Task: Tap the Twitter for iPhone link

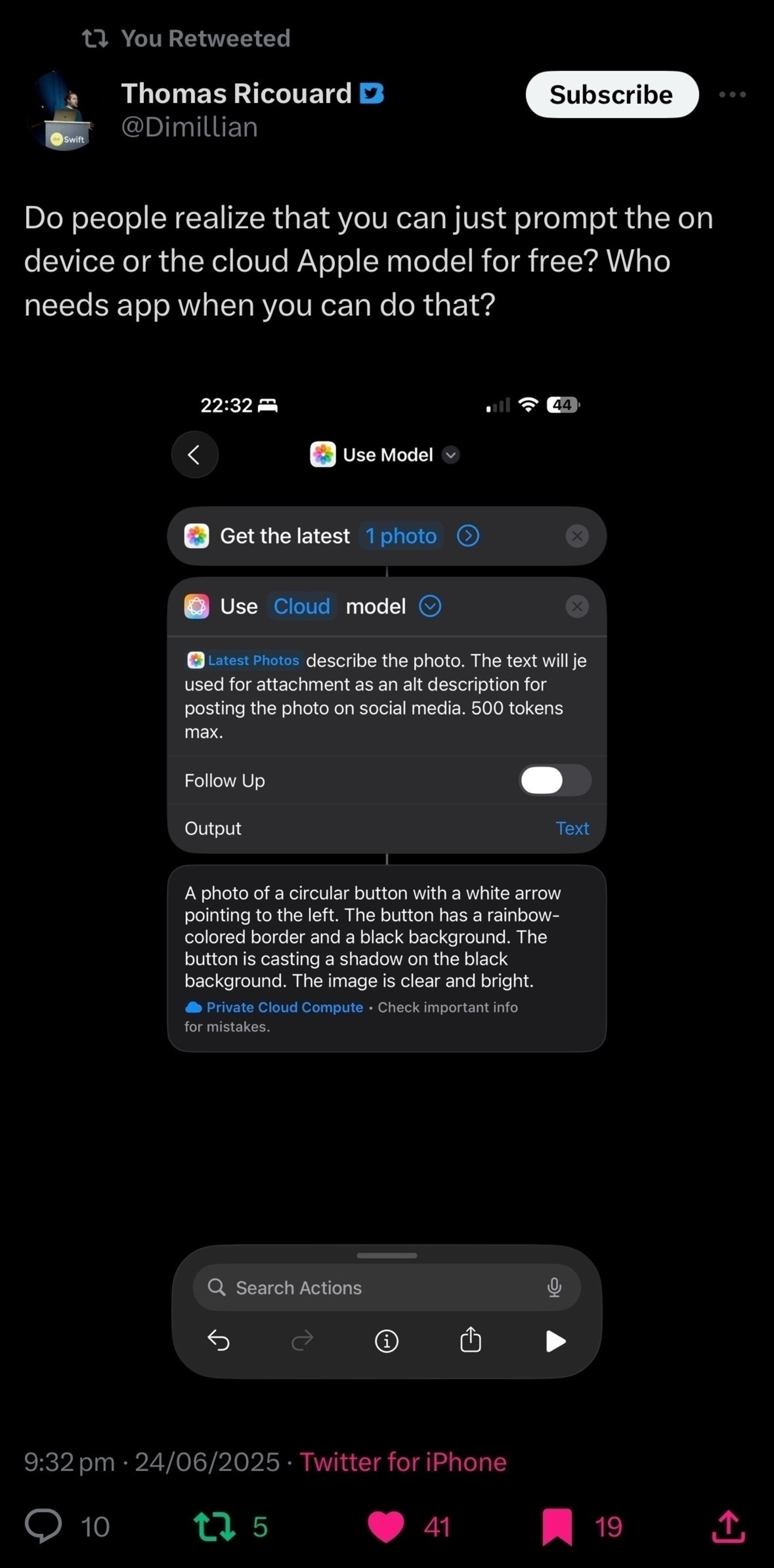Action: (x=403, y=1461)
